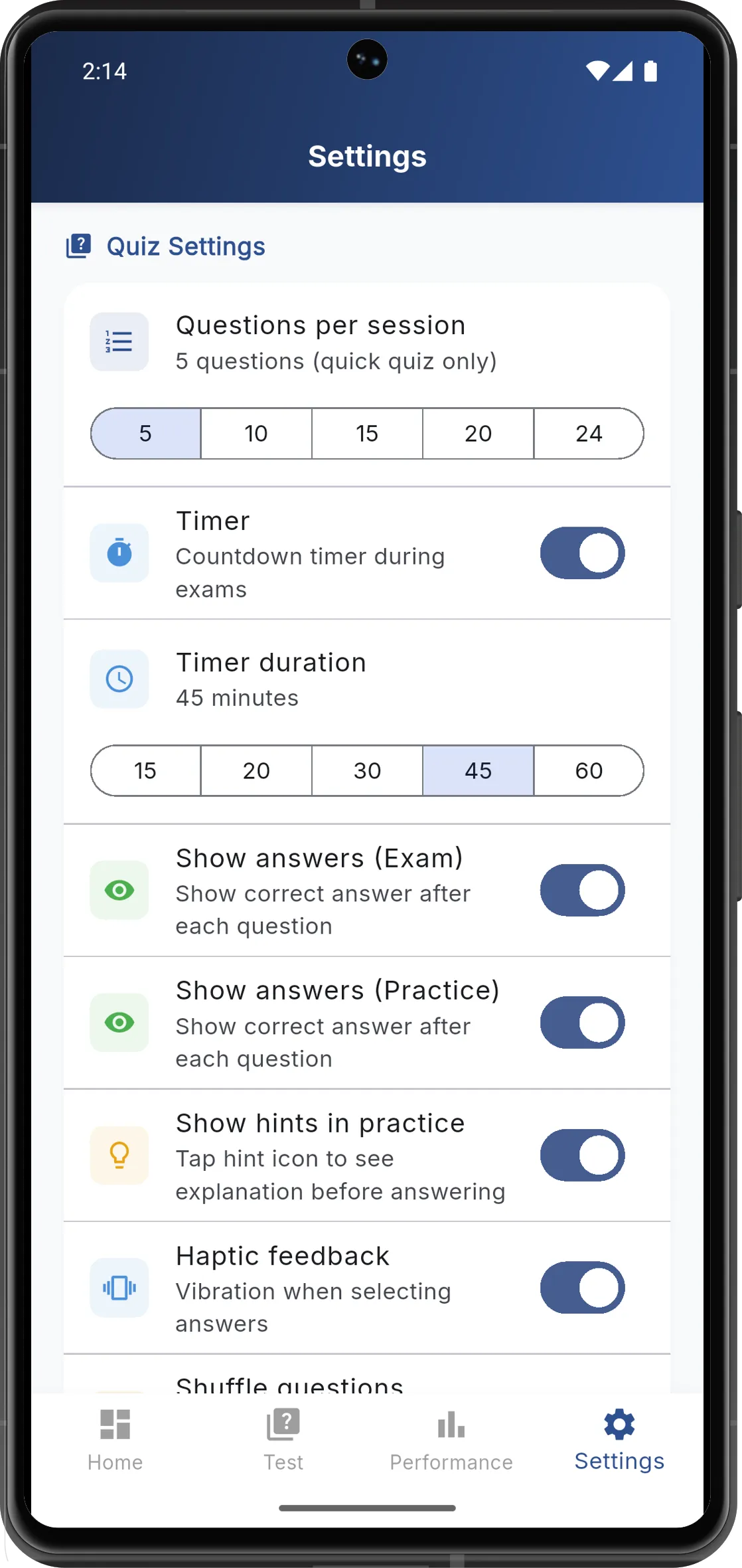Turn off the Timer switch
742x1568 pixels.
tap(582, 553)
